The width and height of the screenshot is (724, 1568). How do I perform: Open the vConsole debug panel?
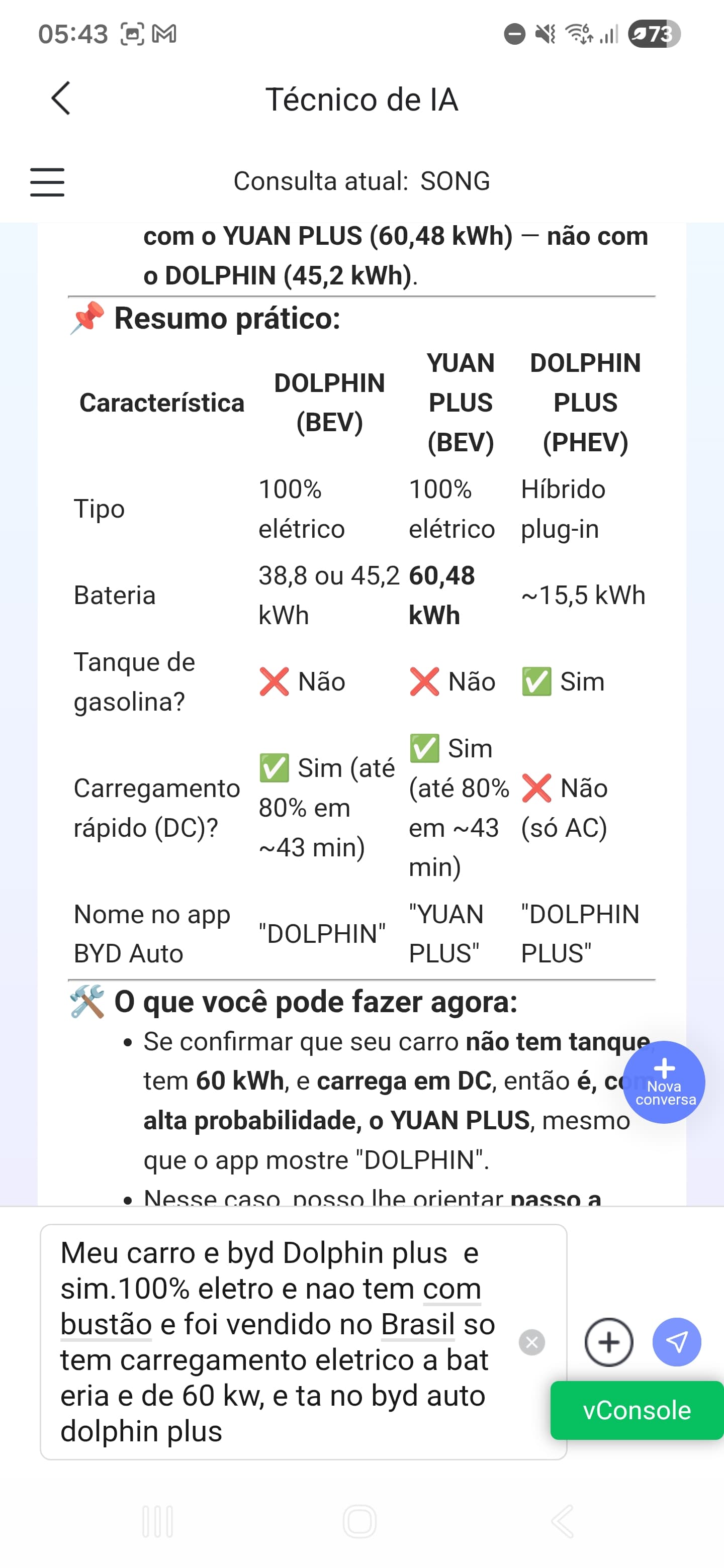pos(637,1410)
